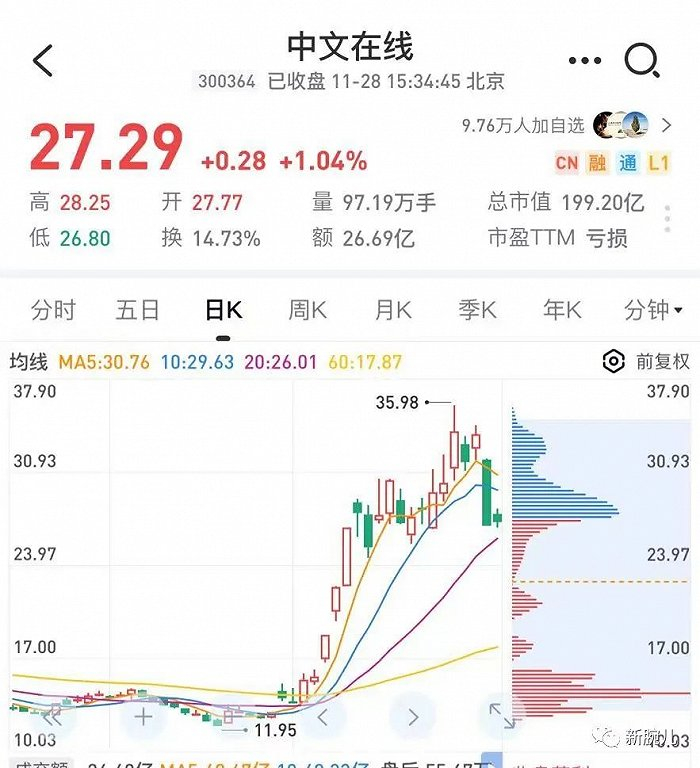This screenshot has height=768, width=700.
Task: Zoom in the K-line chart with plus
Action: [x=144, y=716]
